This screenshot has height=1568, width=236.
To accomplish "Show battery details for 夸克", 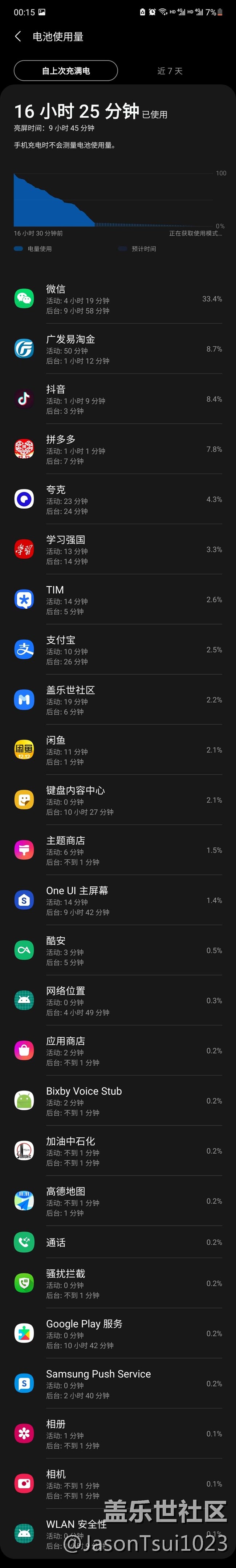I will (x=118, y=499).
